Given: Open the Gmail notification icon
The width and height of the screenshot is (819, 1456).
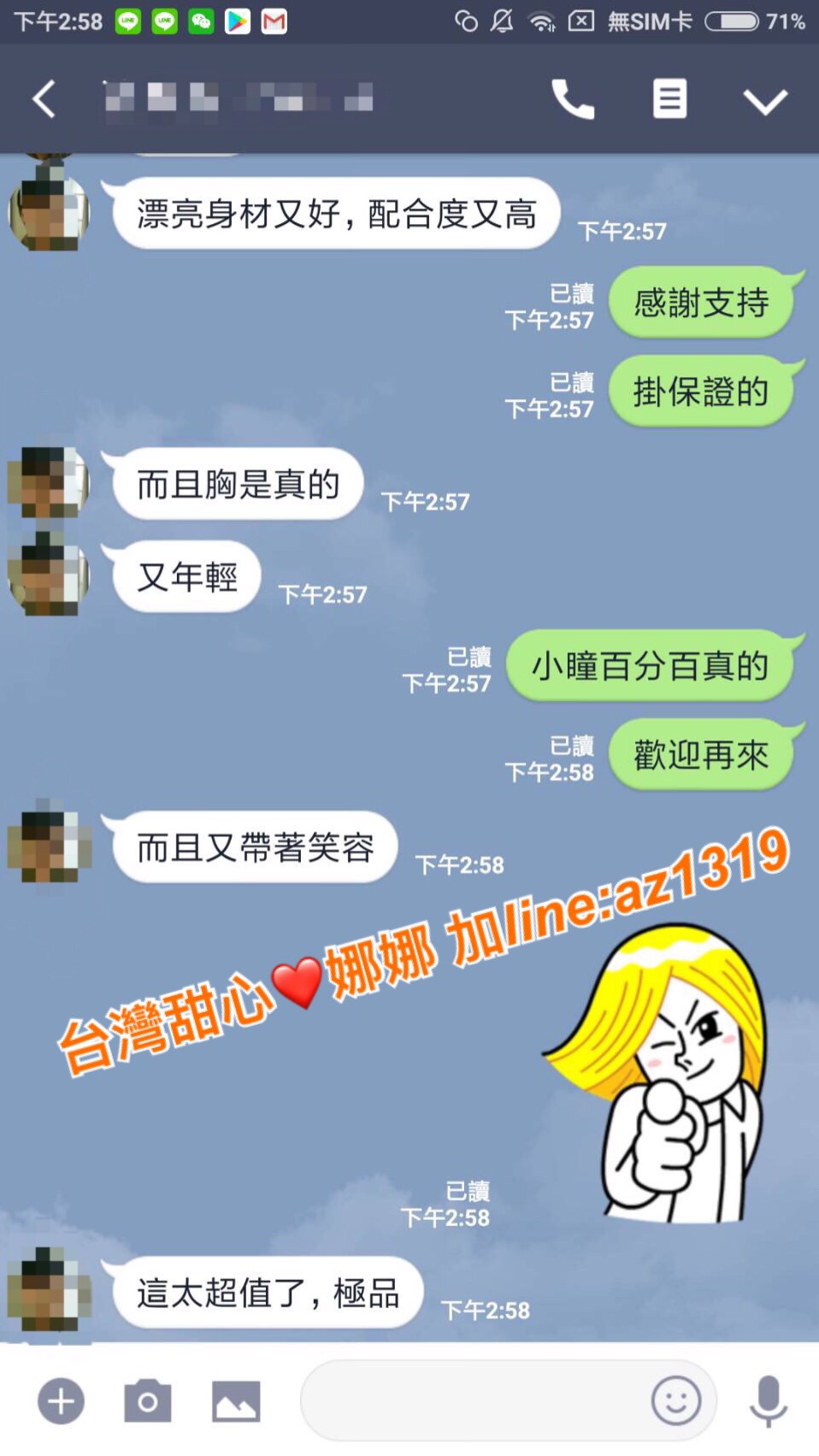Looking at the screenshot, I should point(274,21).
